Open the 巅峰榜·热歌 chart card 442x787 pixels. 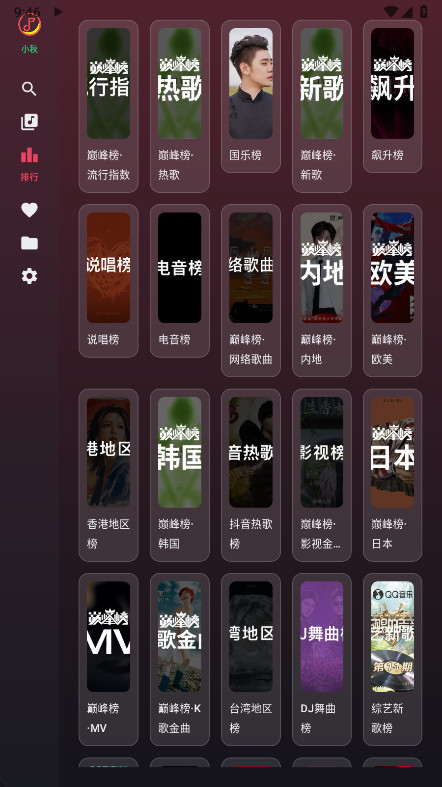pyautogui.click(x=180, y=106)
